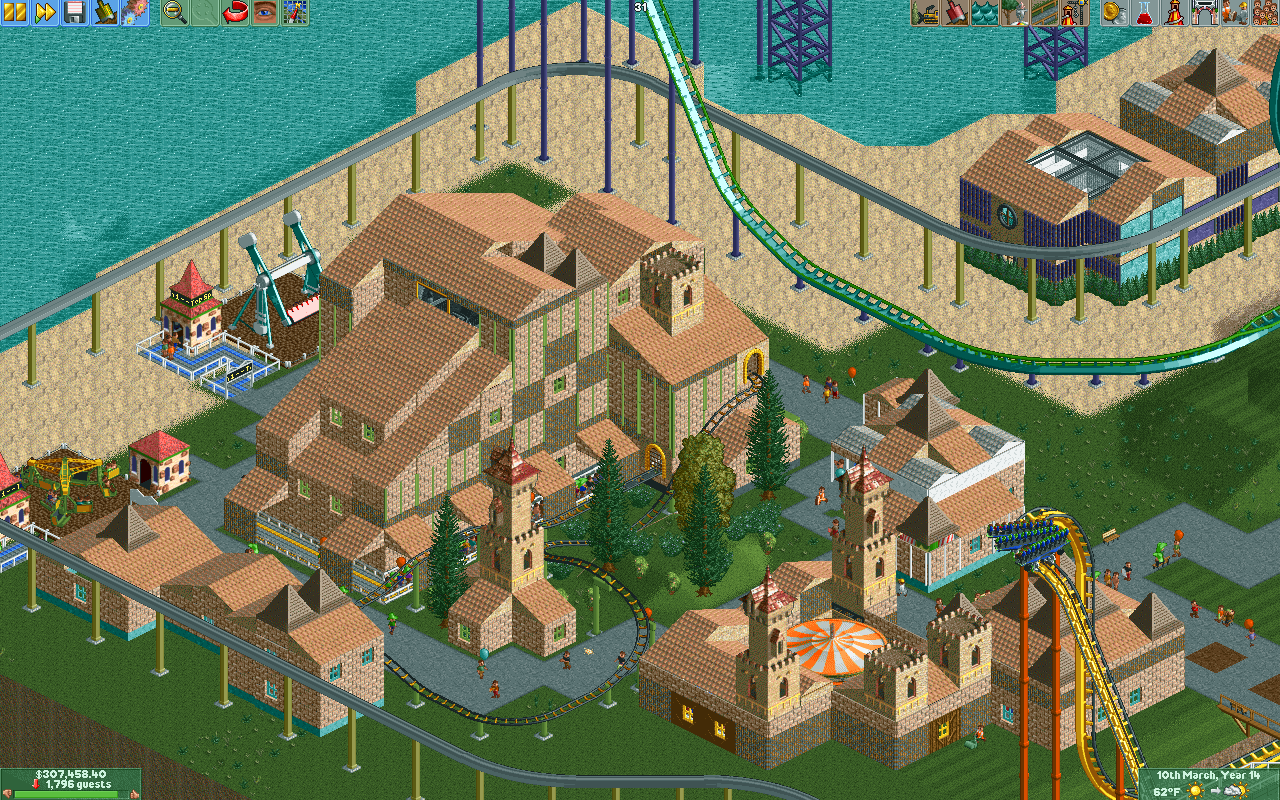This screenshot has width=1280, height=800.
Task: Open the park map
Action: coord(295,13)
